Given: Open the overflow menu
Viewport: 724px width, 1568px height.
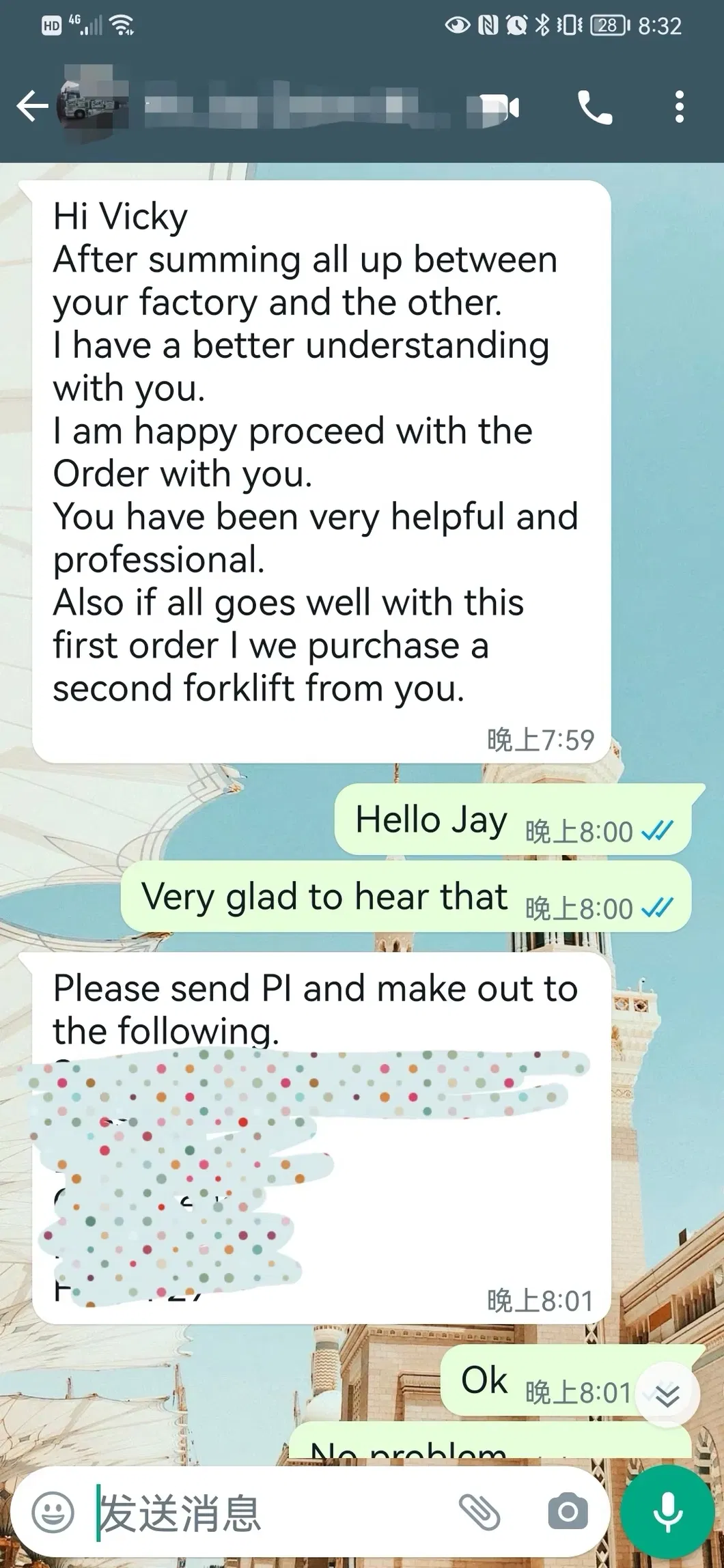Looking at the screenshot, I should [678, 107].
